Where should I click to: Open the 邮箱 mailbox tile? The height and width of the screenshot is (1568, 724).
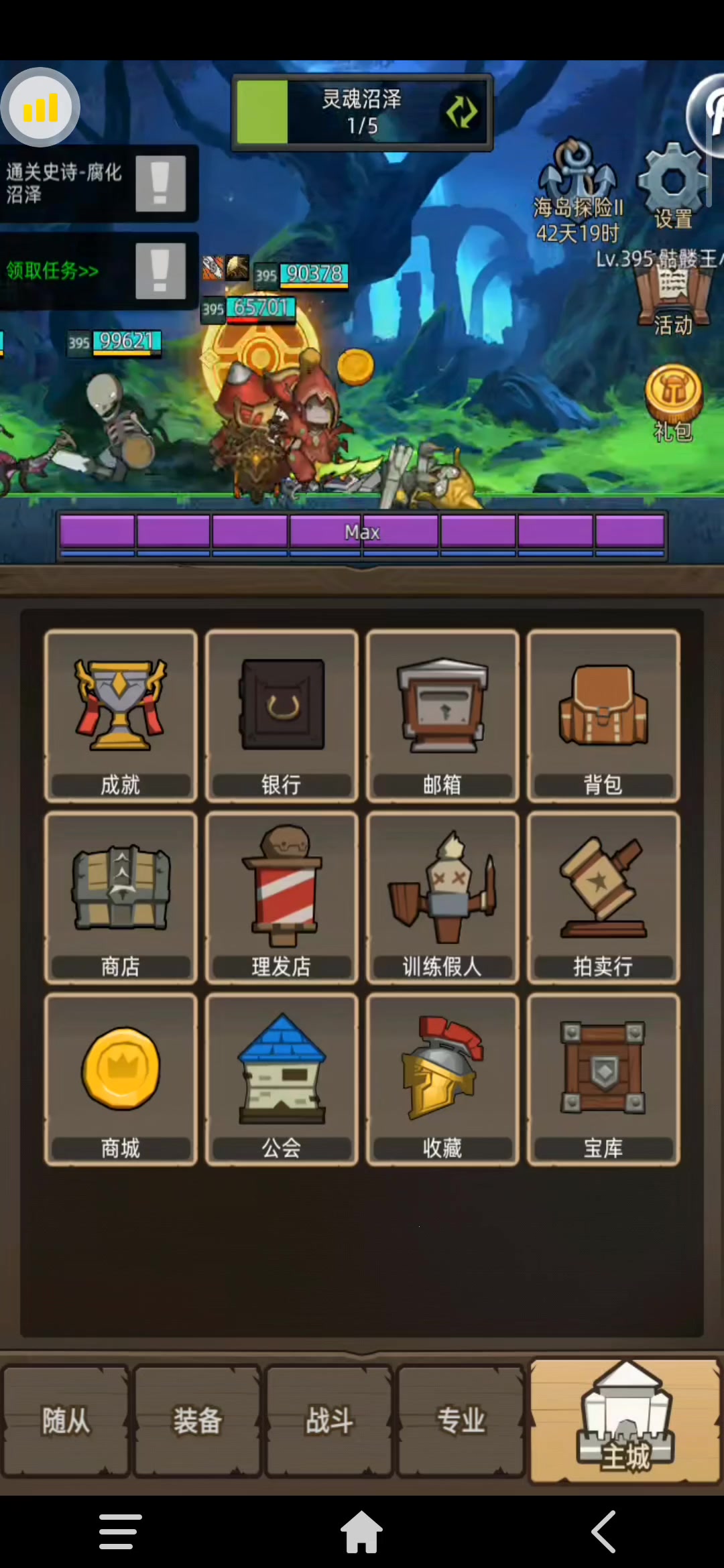tap(442, 715)
